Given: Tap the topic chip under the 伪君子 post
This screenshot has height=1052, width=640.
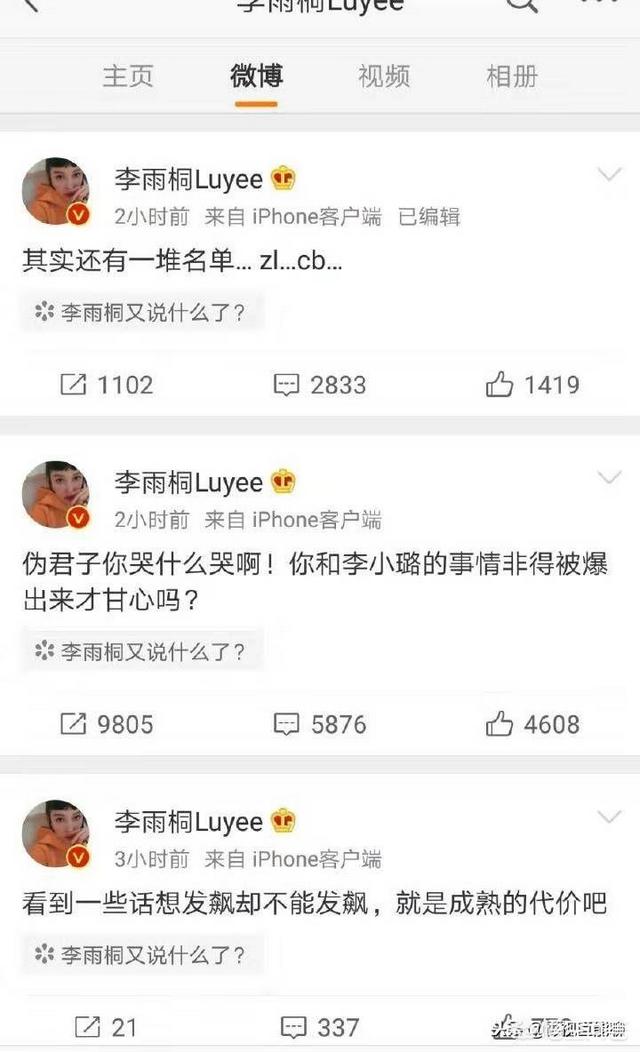Looking at the screenshot, I should 141,652.
